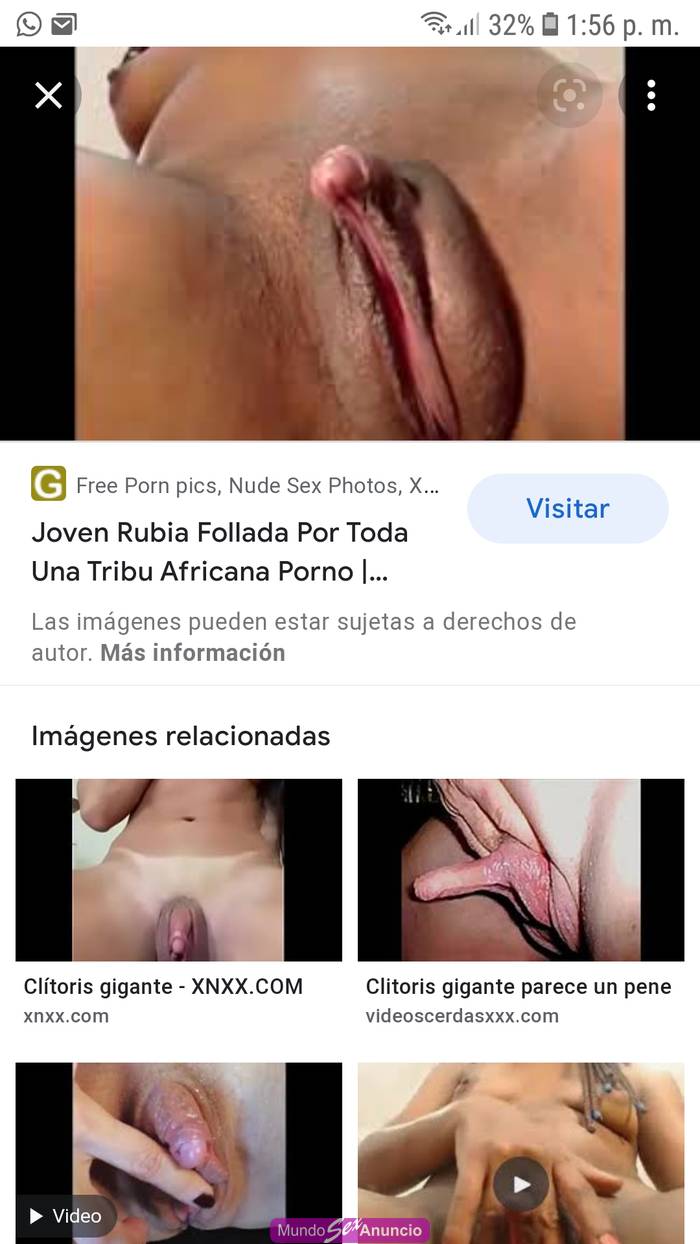Viewport: 700px width, 1244px height.
Task: Open the related tile with the Video badge
Action: pyautogui.click(x=178, y=1152)
